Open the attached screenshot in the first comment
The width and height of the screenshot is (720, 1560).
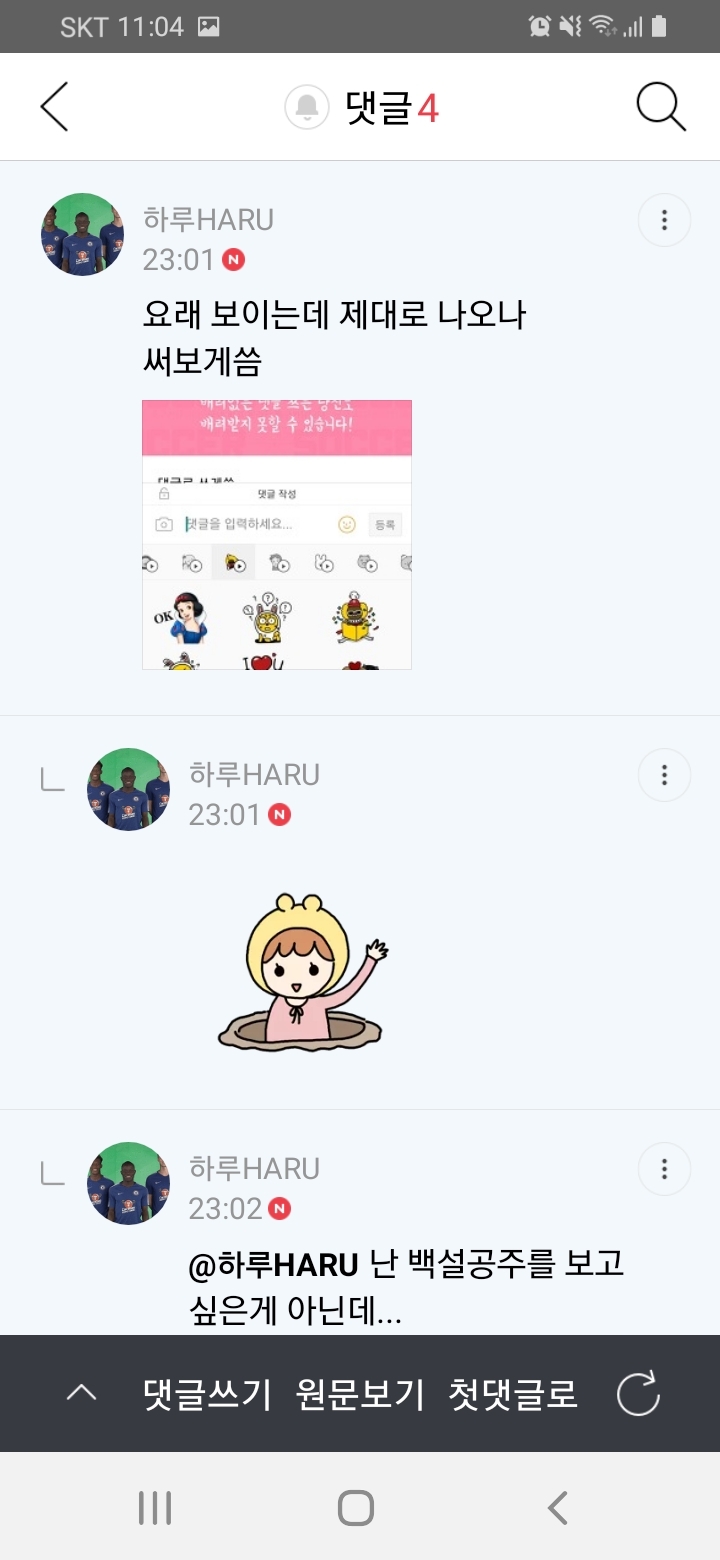point(277,533)
